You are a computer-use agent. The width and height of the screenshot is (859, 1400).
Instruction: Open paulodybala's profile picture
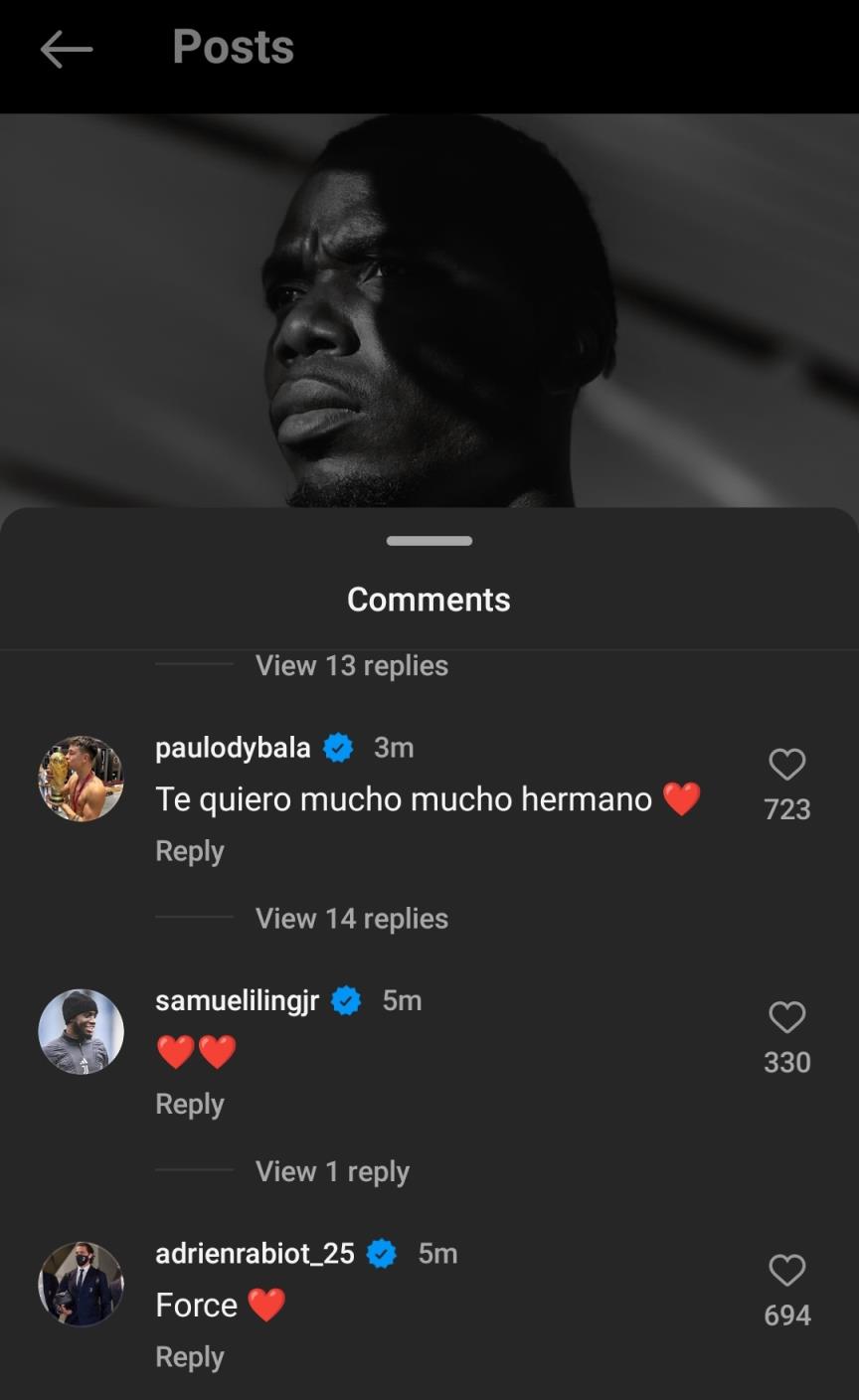(81, 779)
